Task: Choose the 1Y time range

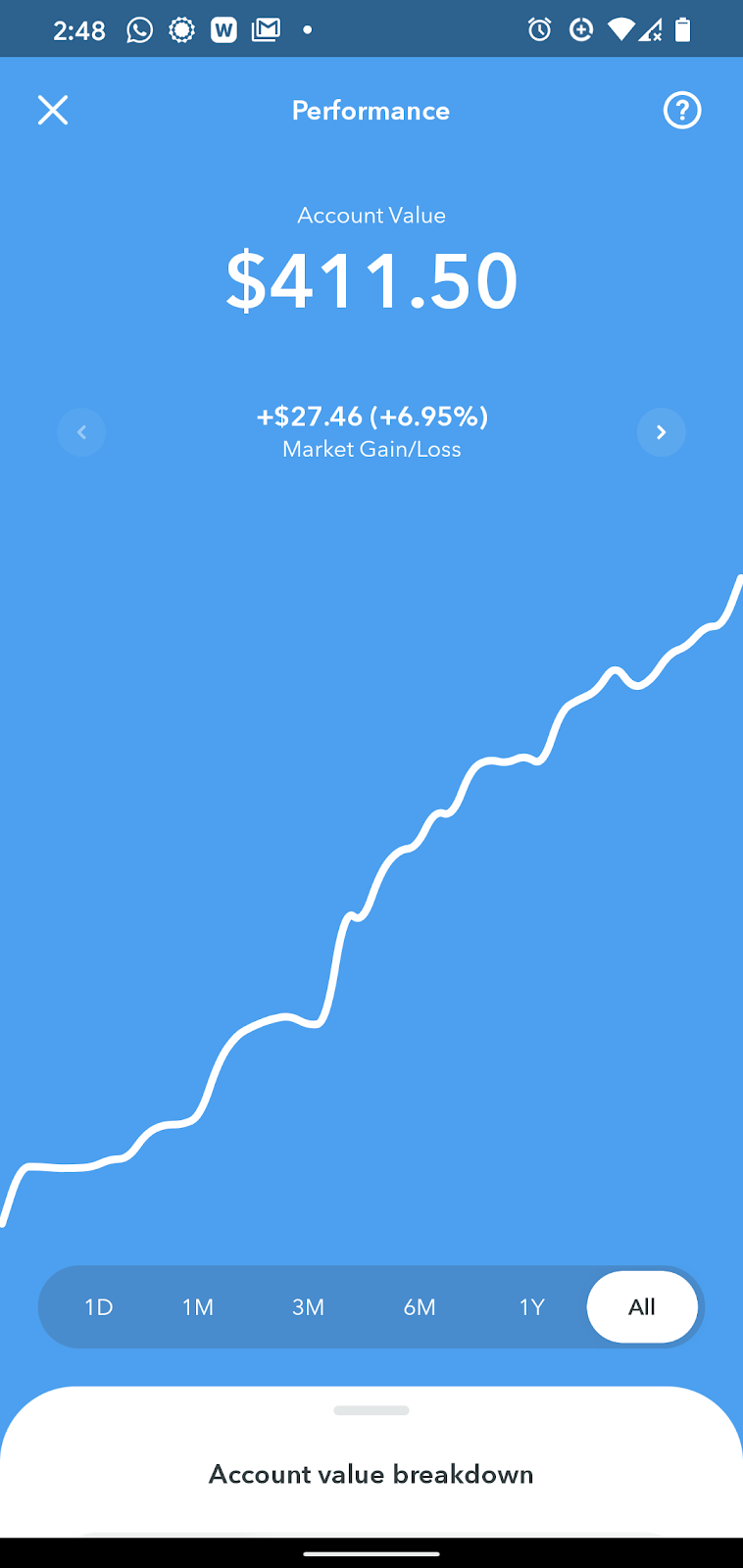Action: click(531, 1307)
